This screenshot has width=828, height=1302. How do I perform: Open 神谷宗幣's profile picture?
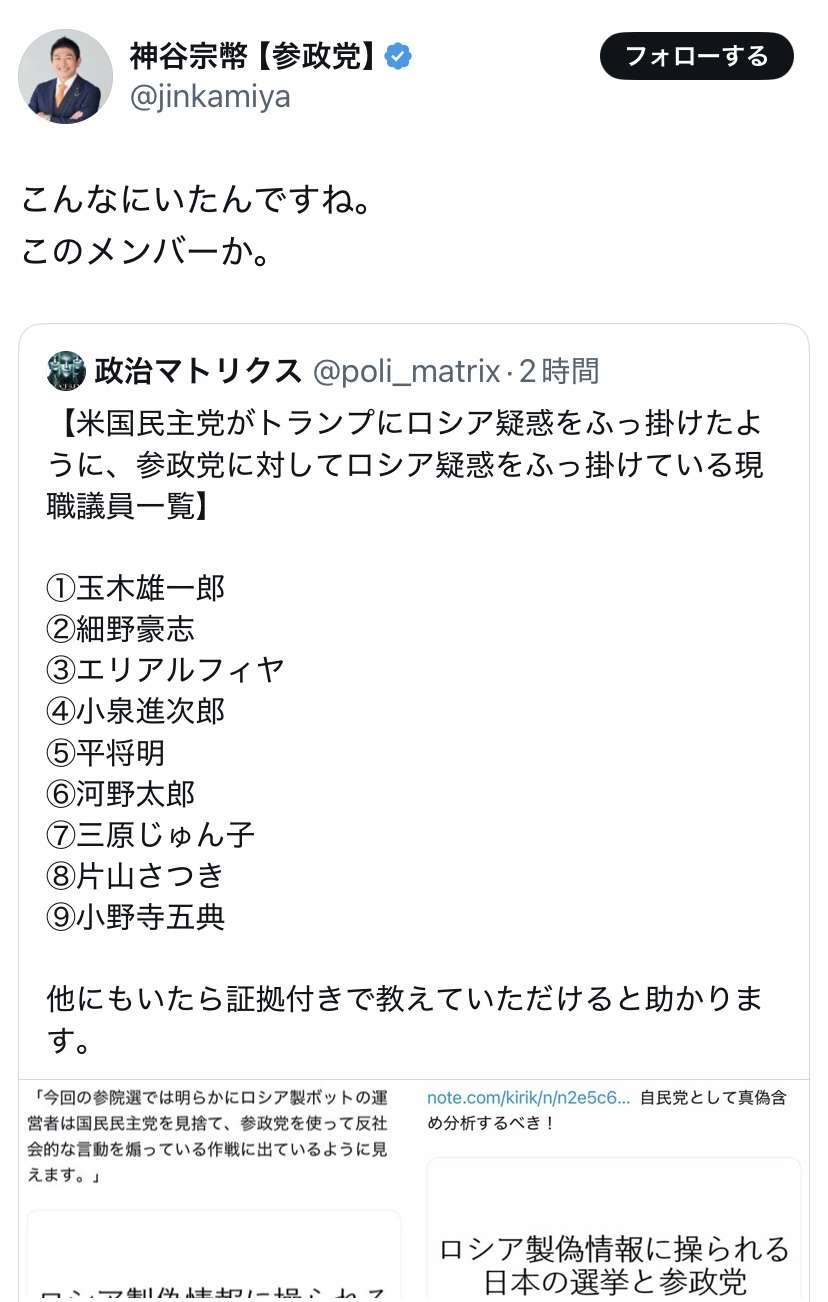(x=66, y=77)
